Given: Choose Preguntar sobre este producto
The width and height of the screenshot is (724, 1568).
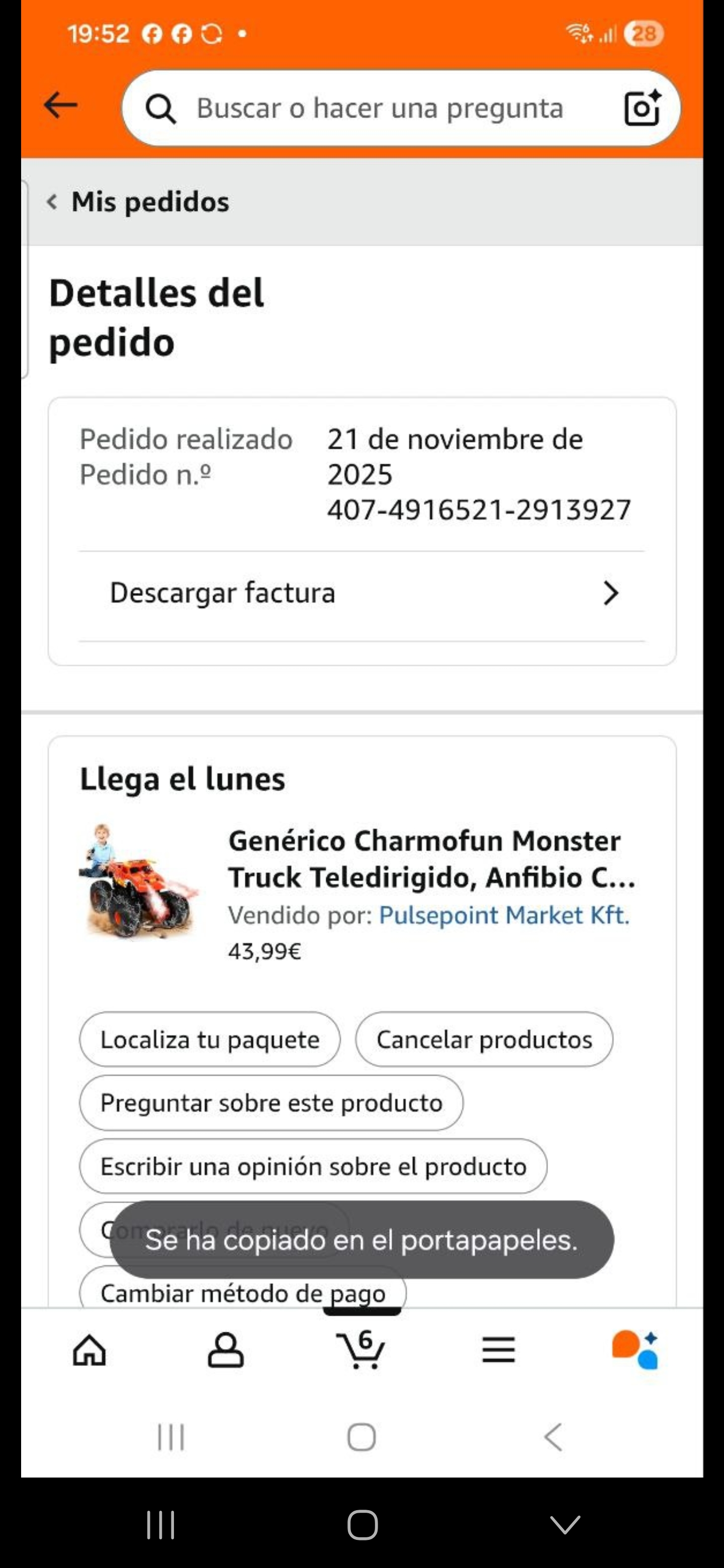Looking at the screenshot, I should (271, 1103).
